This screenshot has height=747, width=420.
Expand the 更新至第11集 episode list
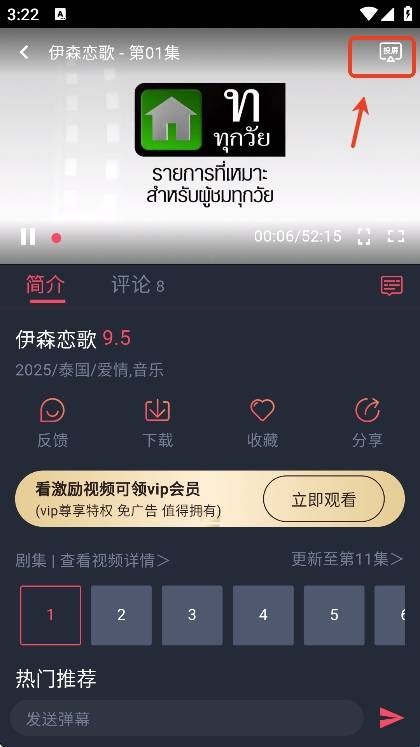pos(347,559)
